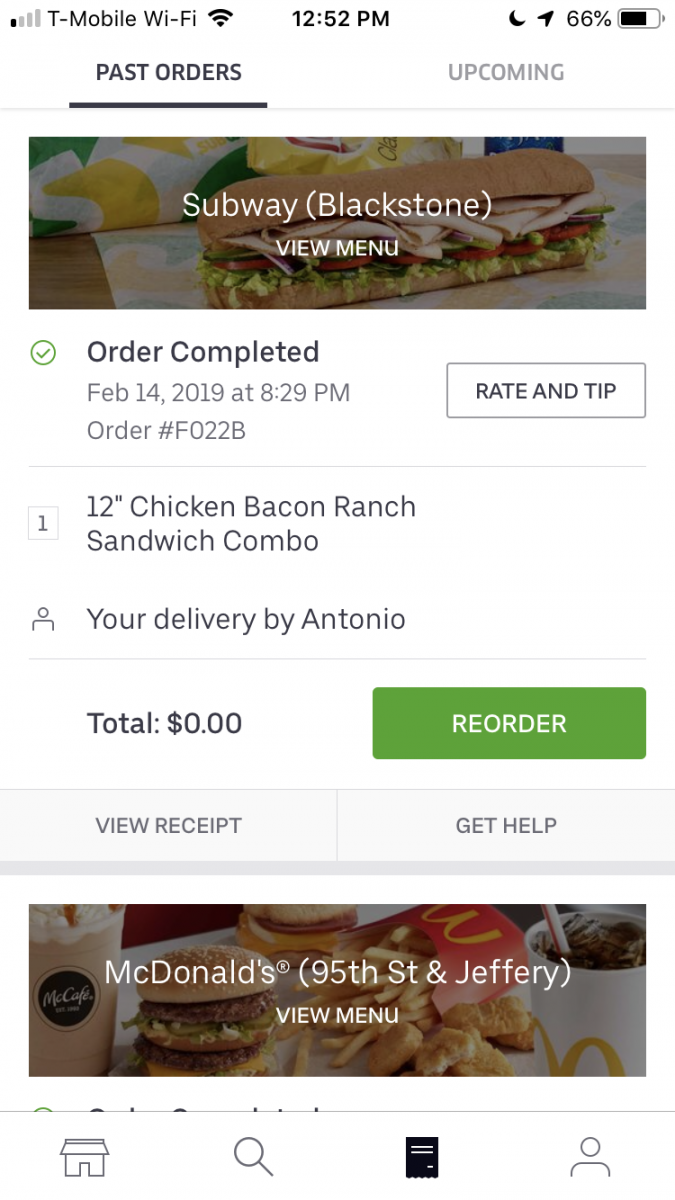Tap Rate and Tip for Subway order

[546, 391]
